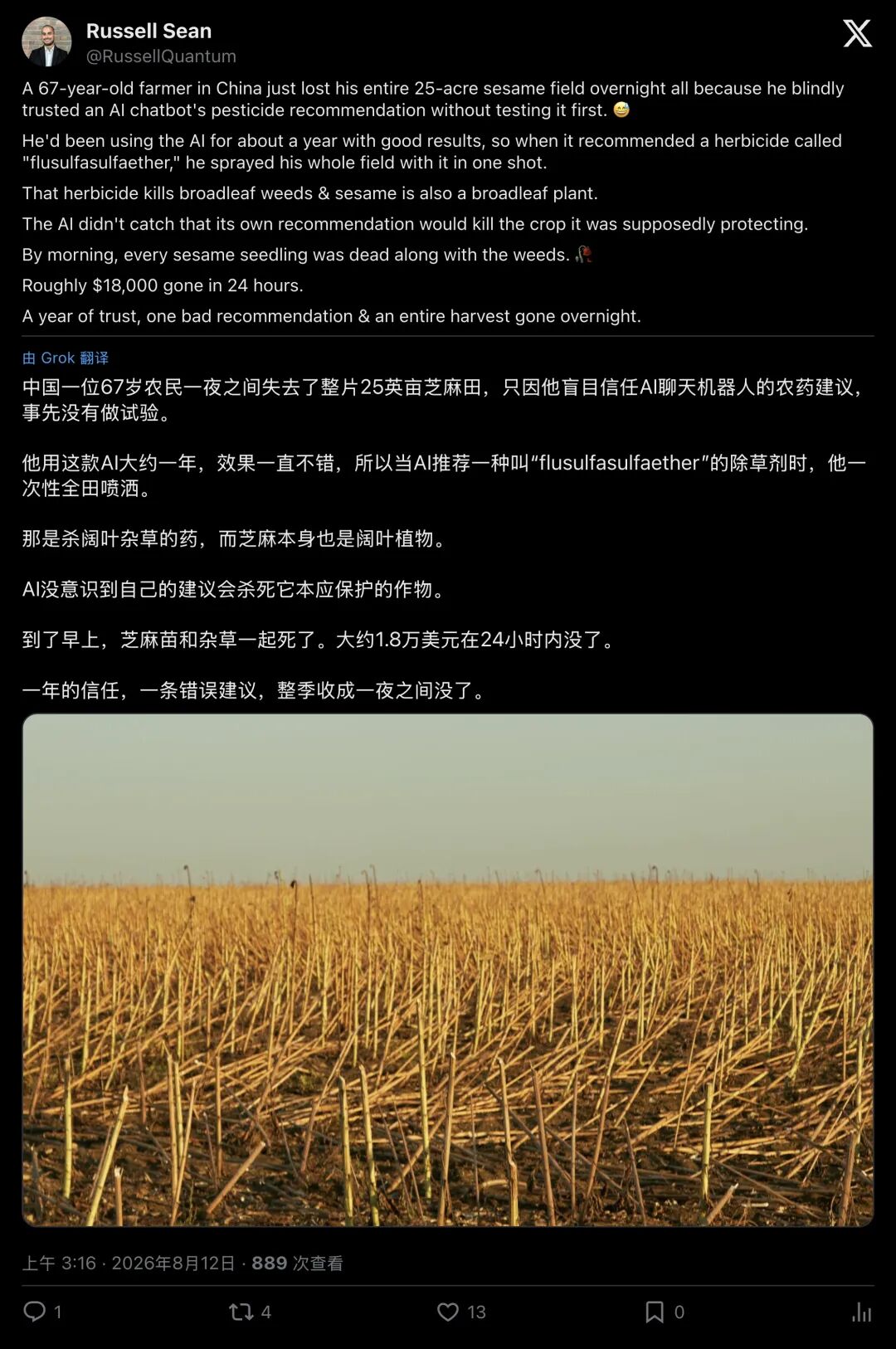Tap the Grok translation link
896x1349 pixels.
pos(66,358)
